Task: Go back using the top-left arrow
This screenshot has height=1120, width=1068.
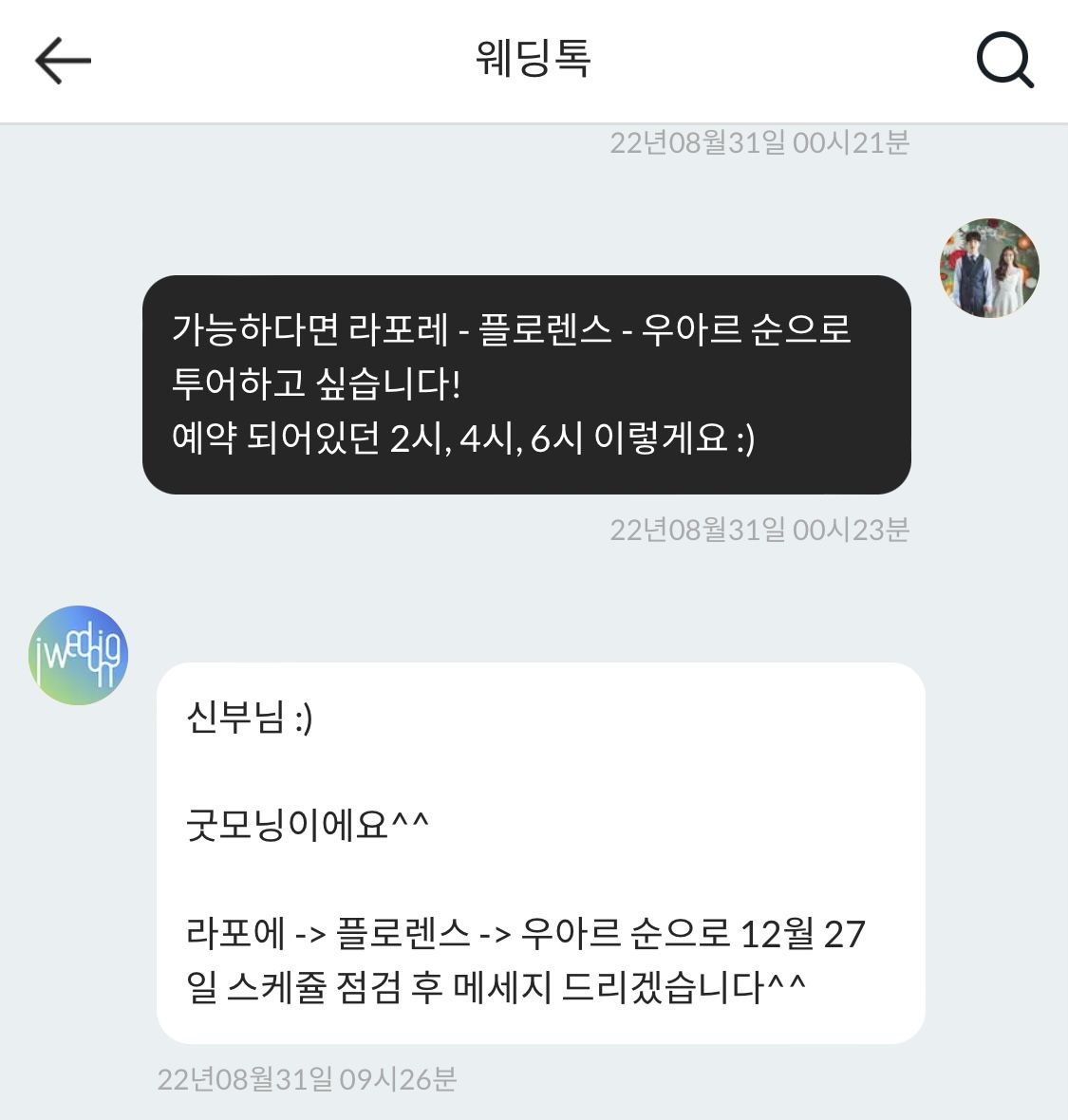Action: [63, 61]
